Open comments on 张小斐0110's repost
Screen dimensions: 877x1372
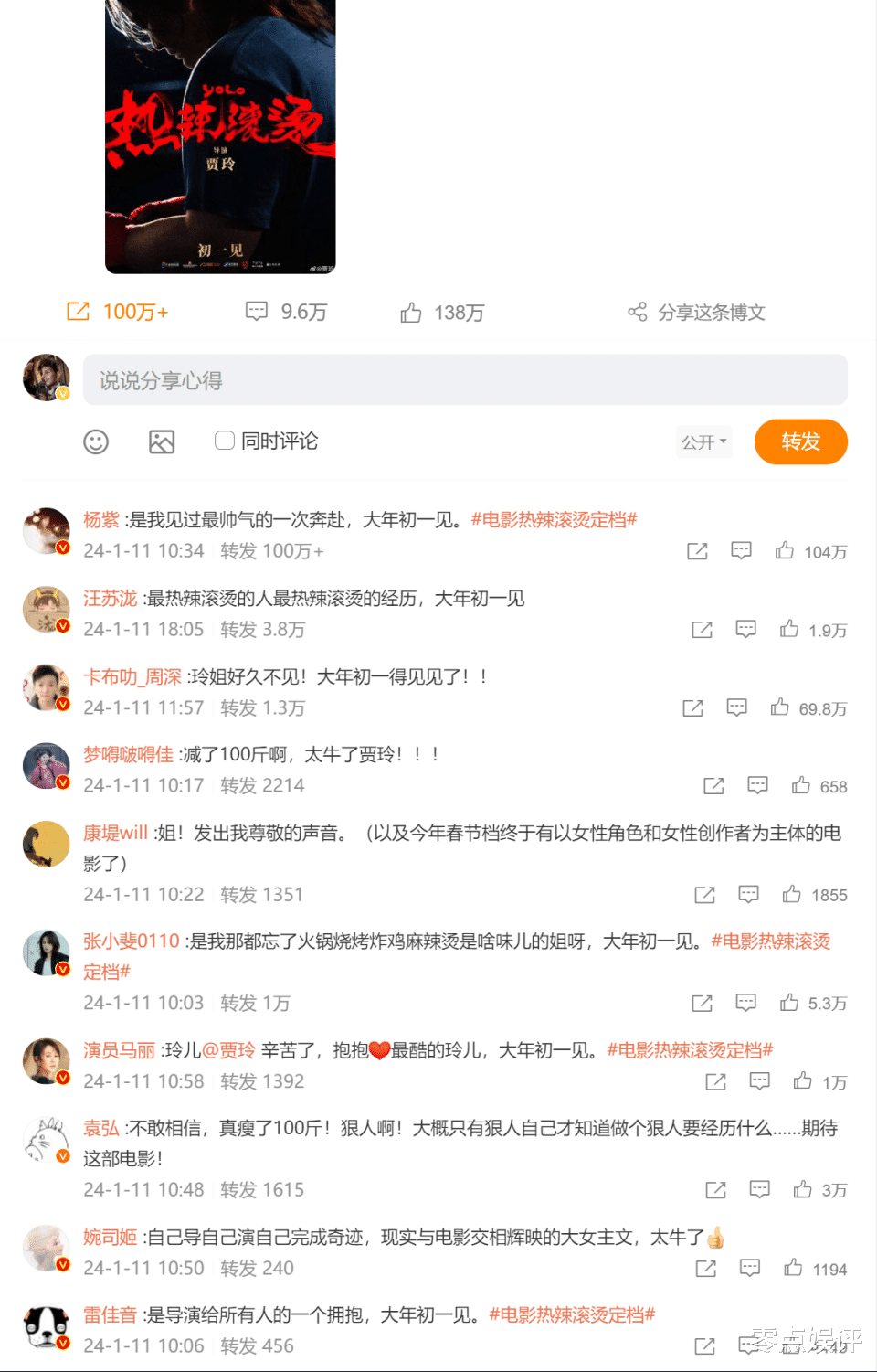pyautogui.click(x=746, y=1003)
